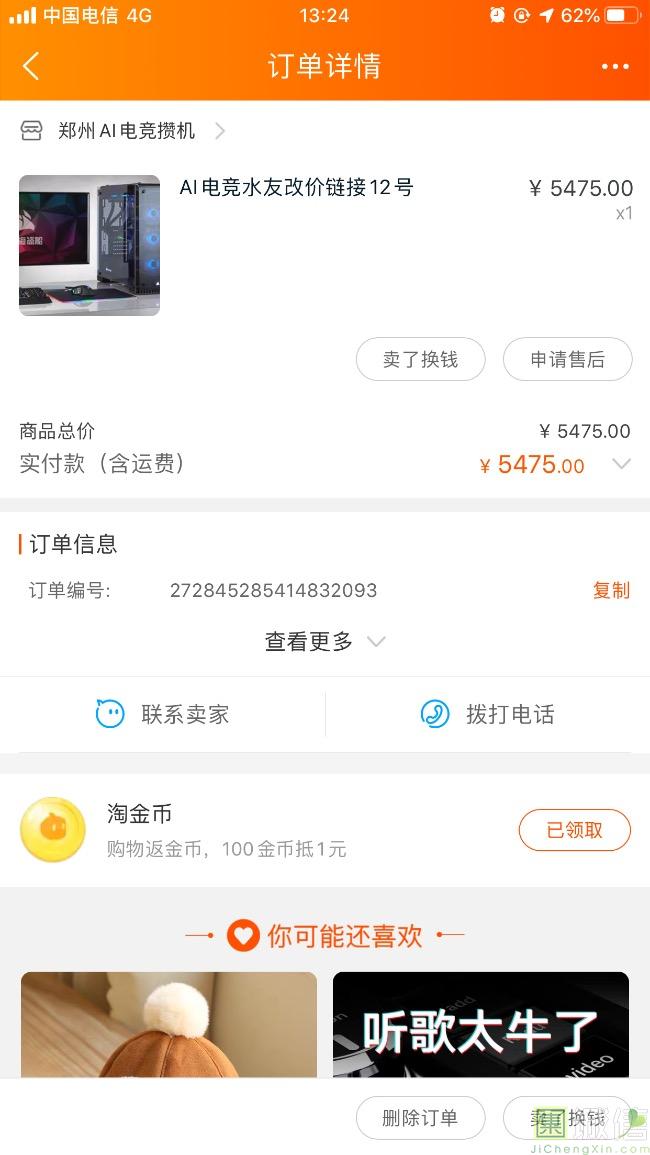
Task: Tap 卖了换钱 in the bottom bar
Action: pos(567,1118)
